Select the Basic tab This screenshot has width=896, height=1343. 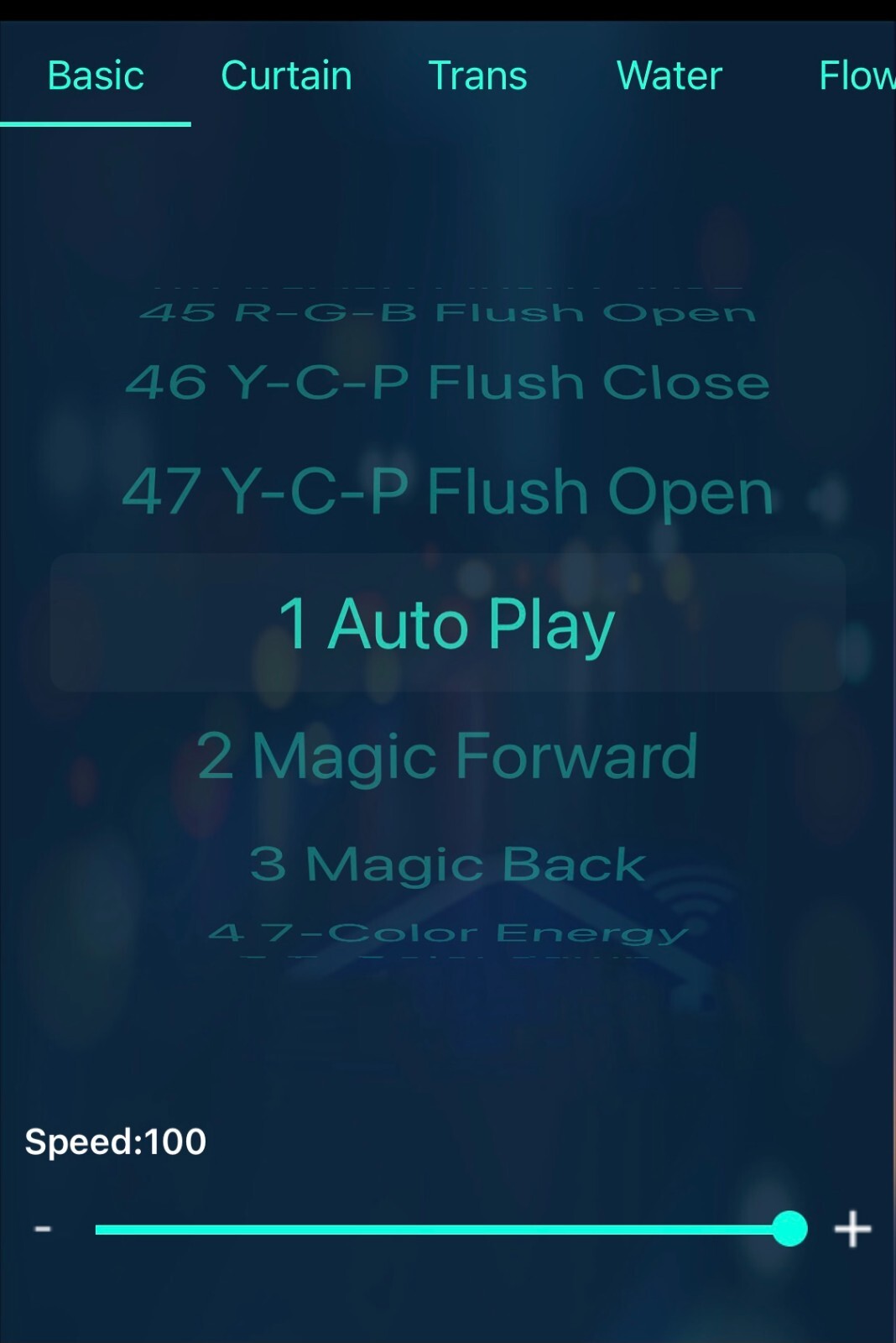tap(96, 76)
